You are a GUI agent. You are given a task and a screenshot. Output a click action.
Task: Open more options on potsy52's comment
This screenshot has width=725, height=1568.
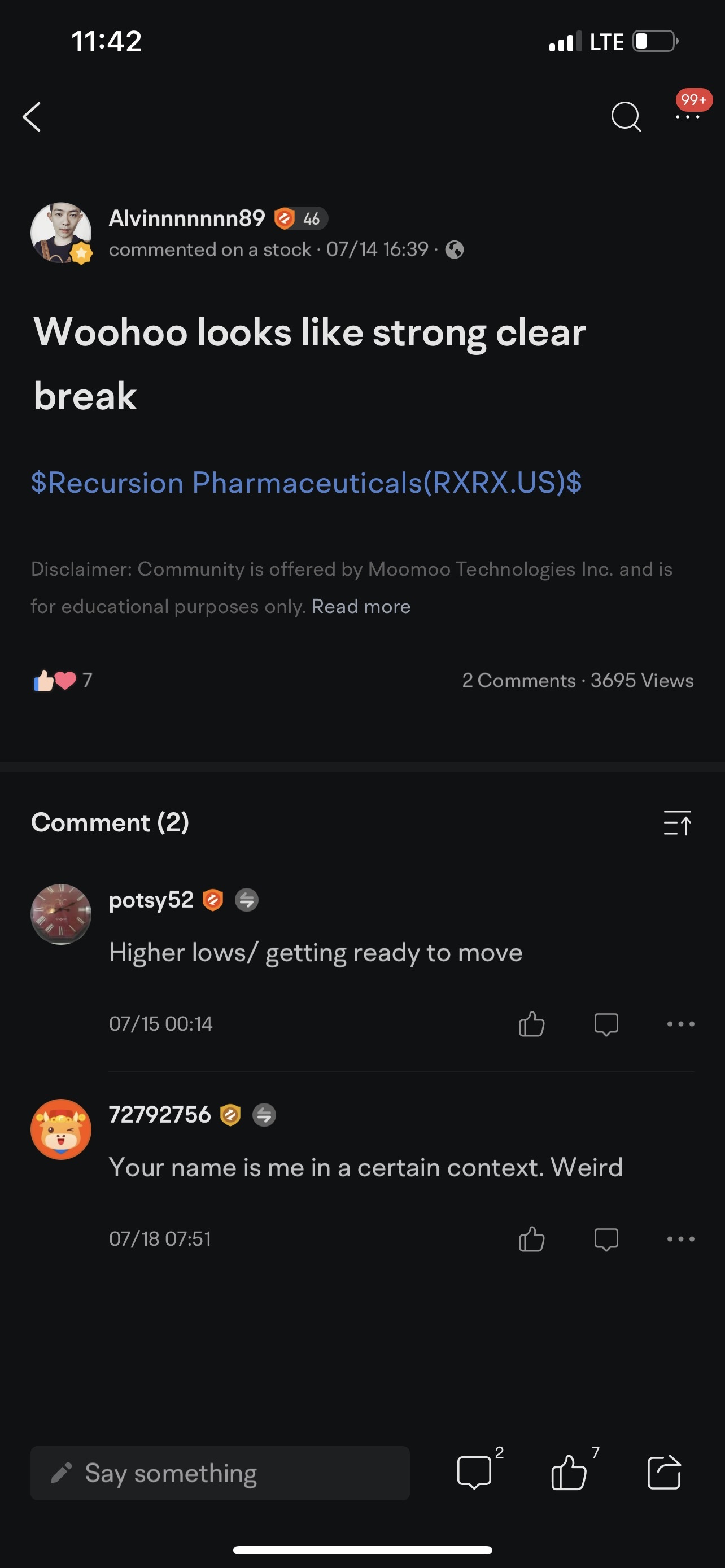680,1024
